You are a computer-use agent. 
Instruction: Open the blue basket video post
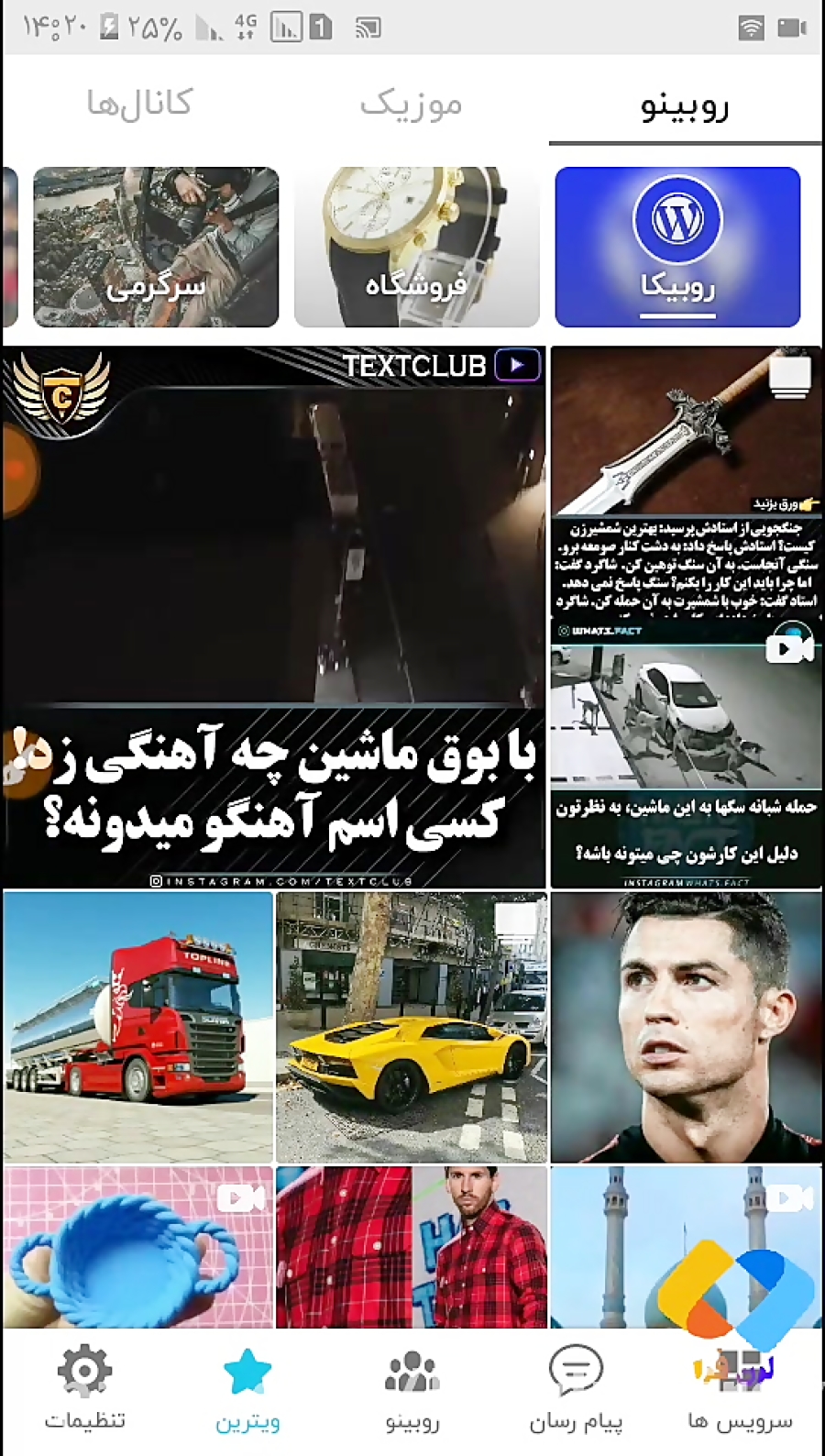coord(137,1247)
